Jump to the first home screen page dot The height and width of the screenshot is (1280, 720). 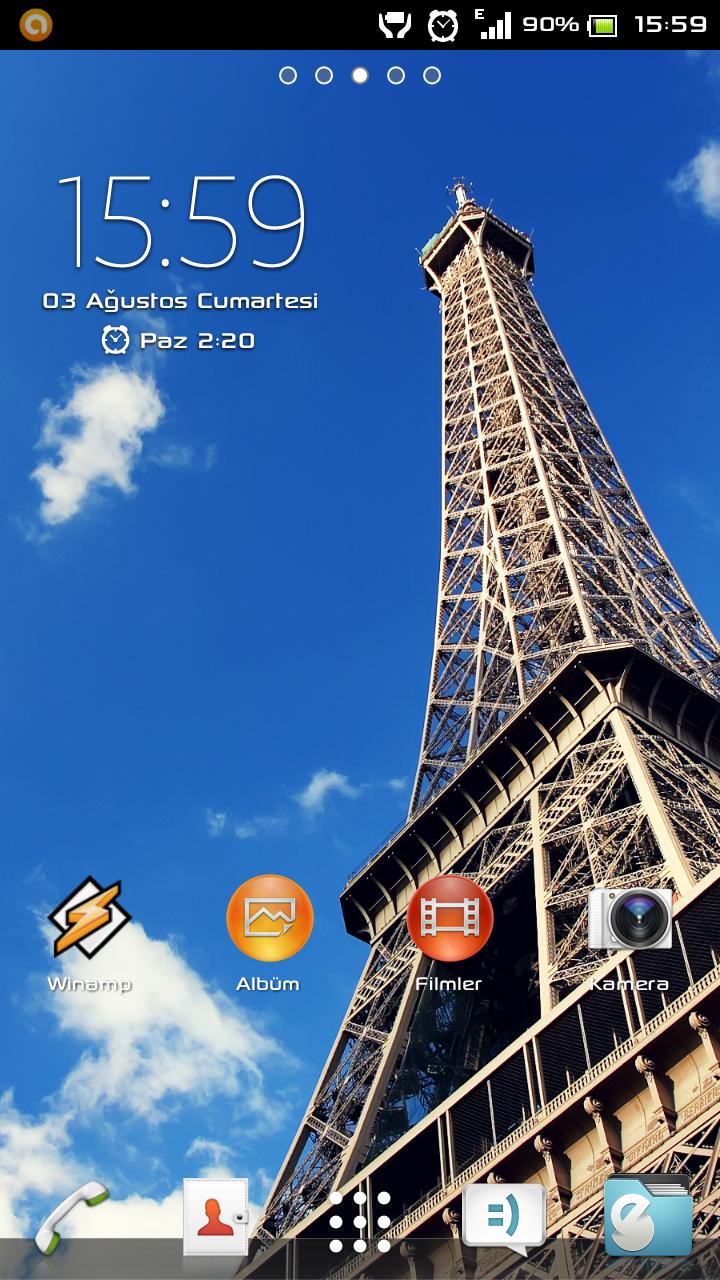click(288, 75)
